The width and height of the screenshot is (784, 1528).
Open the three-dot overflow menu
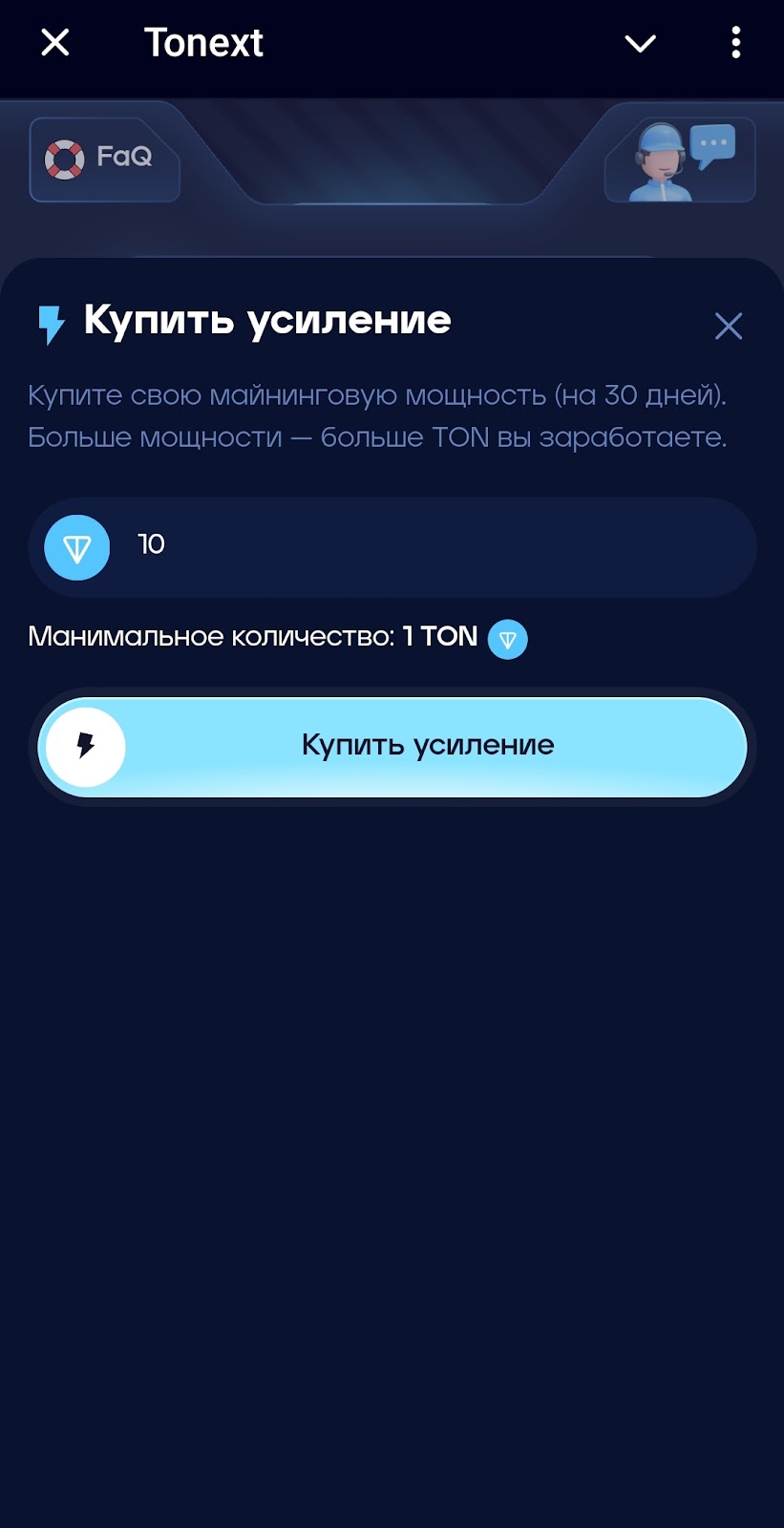tap(735, 43)
